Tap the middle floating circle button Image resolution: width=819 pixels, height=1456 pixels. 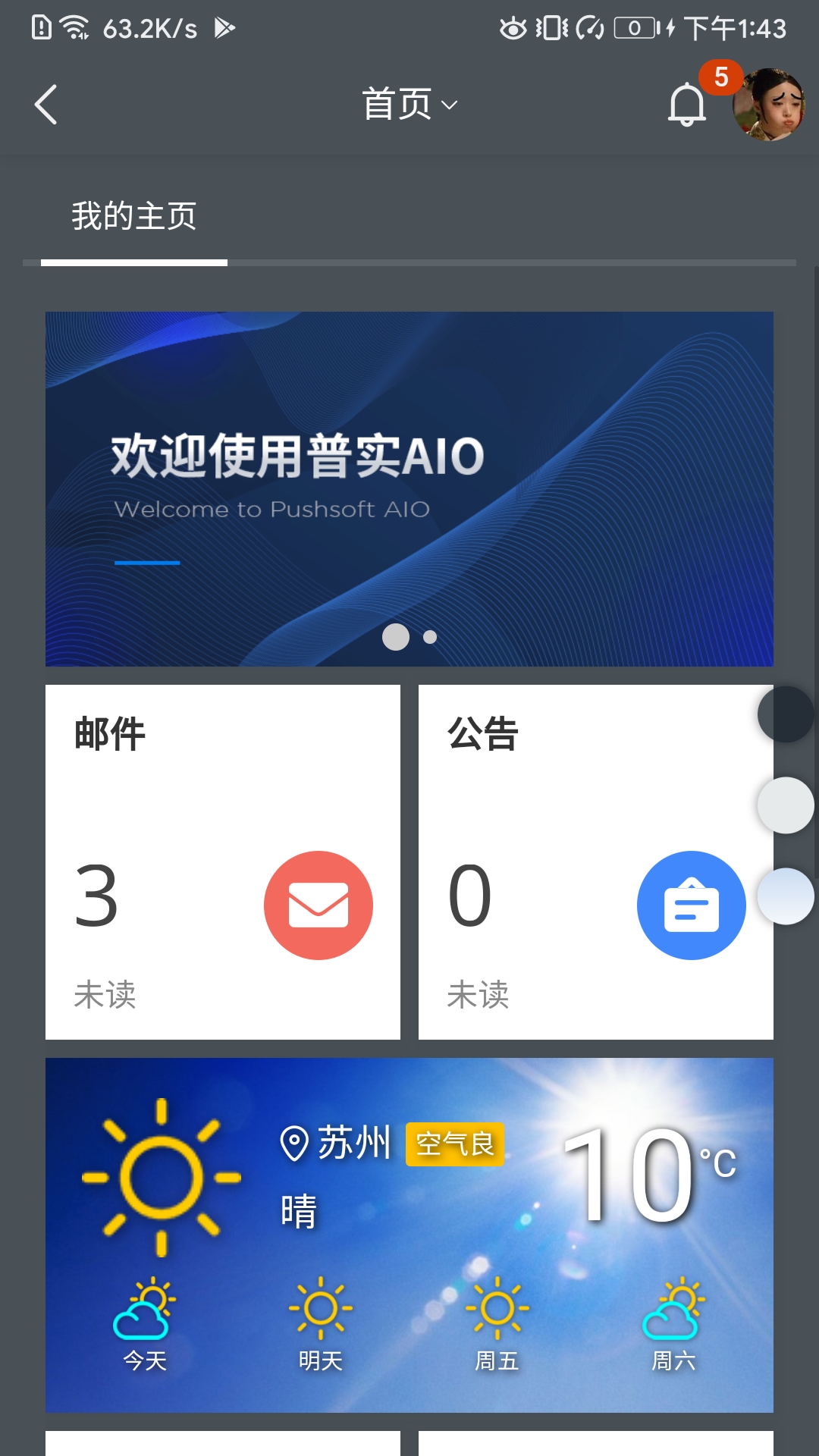pyautogui.click(x=786, y=806)
